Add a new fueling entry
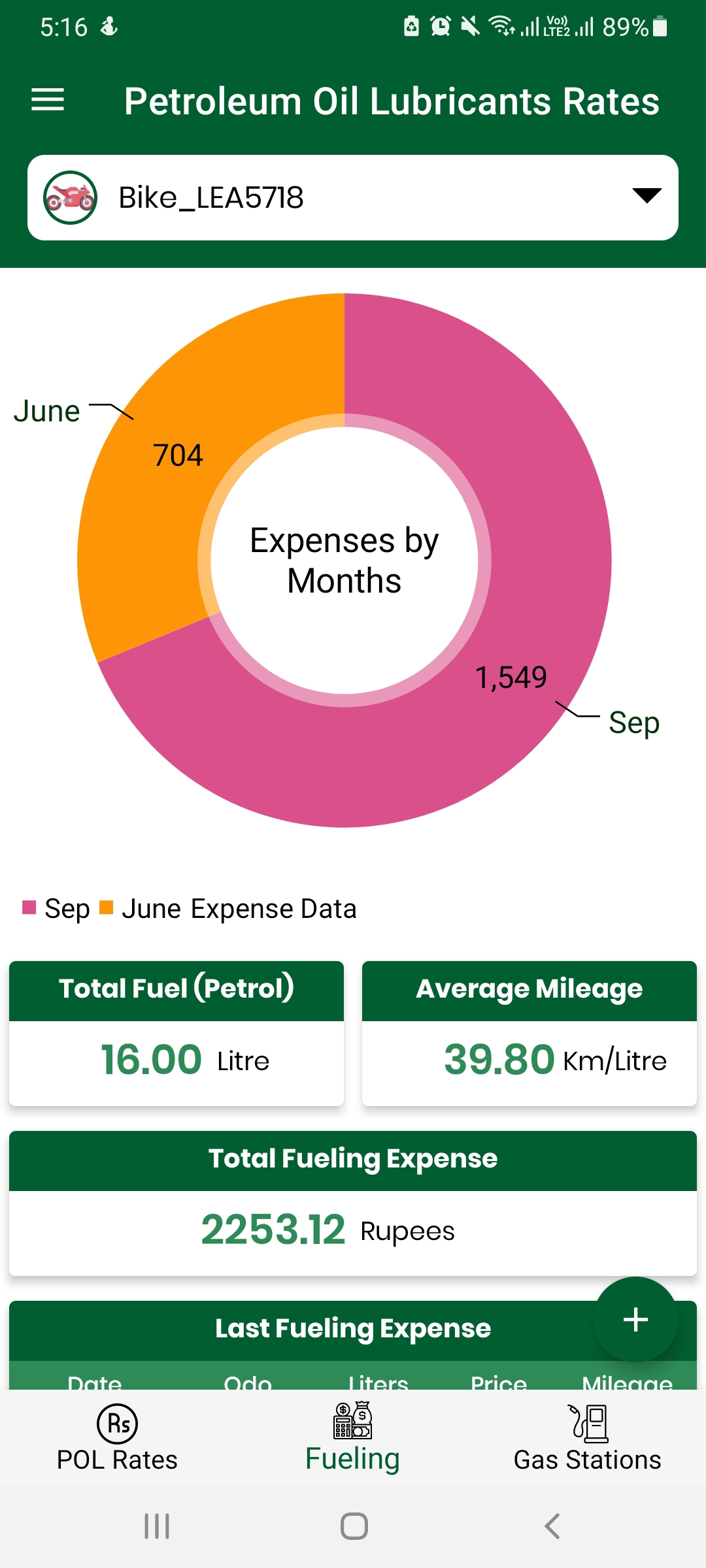This screenshot has width=706, height=1568. (x=635, y=1319)
